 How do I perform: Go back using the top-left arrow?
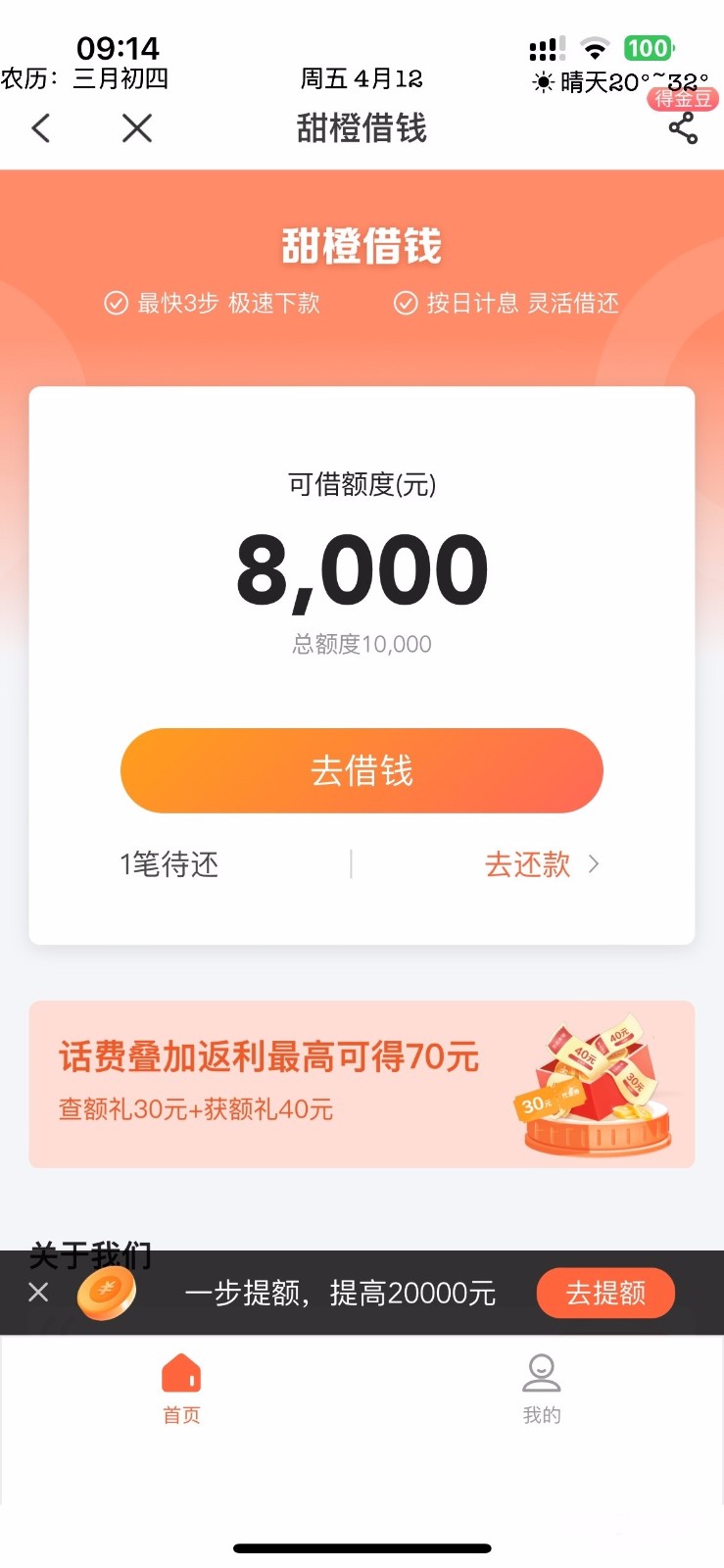point(41,128)
